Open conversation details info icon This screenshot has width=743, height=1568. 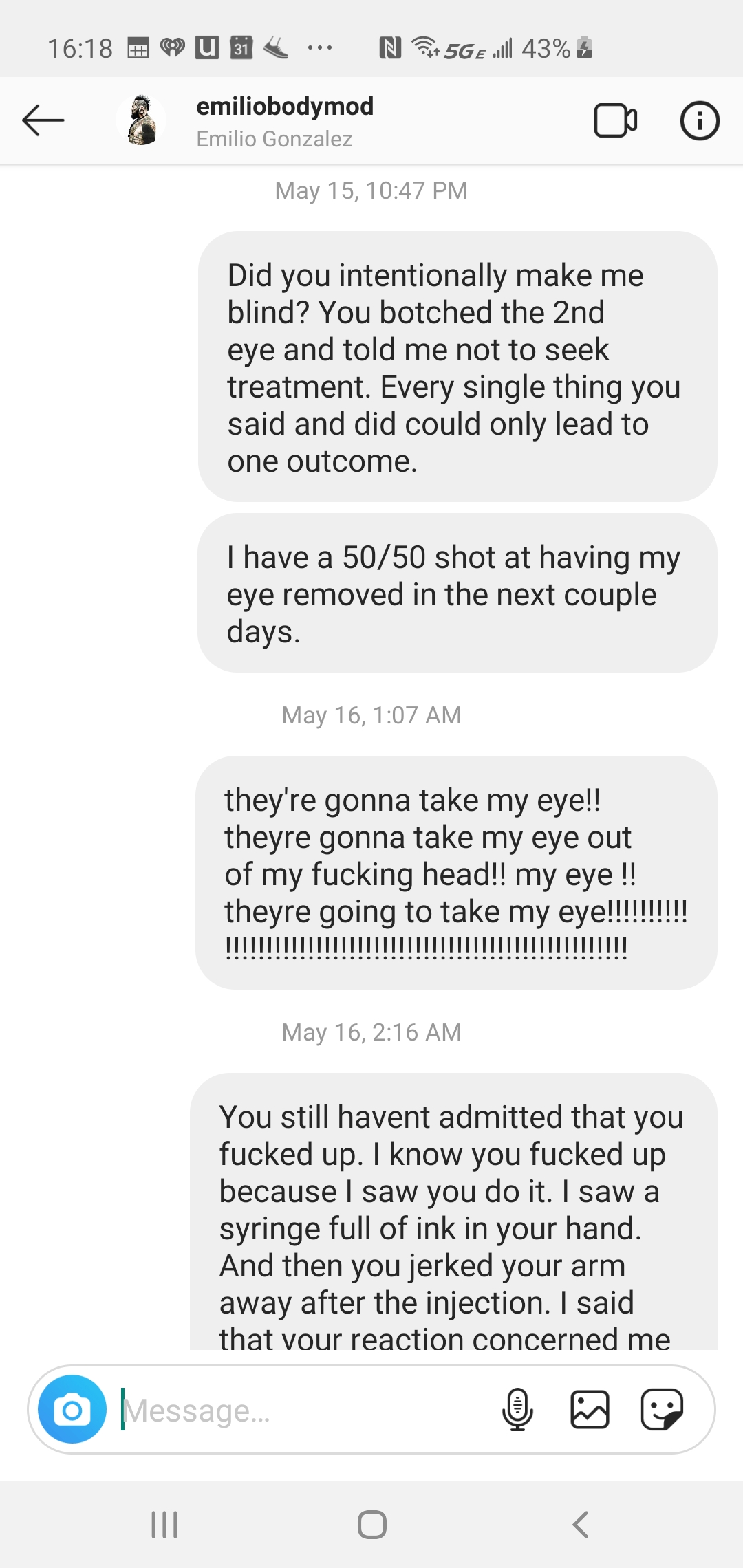point(699,121)
